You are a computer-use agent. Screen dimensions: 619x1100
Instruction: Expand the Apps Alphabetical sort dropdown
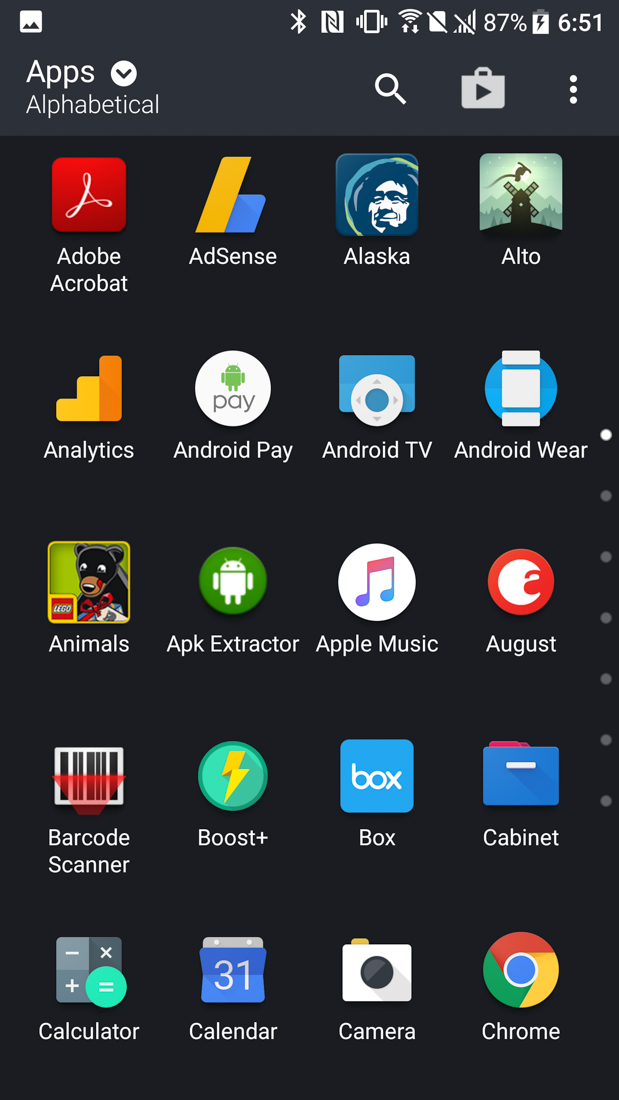point(124,74)
